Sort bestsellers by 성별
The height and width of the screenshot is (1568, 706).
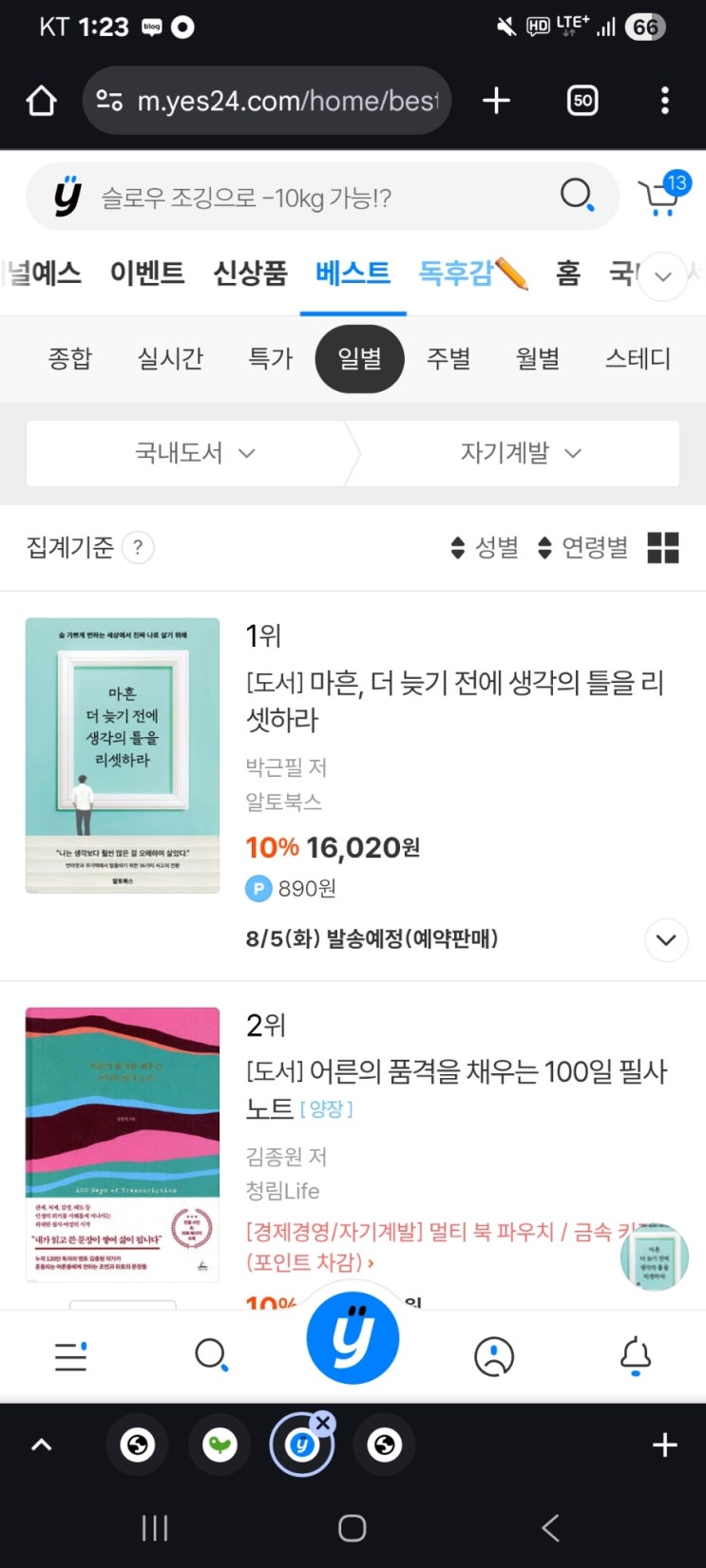pos(485,548)
